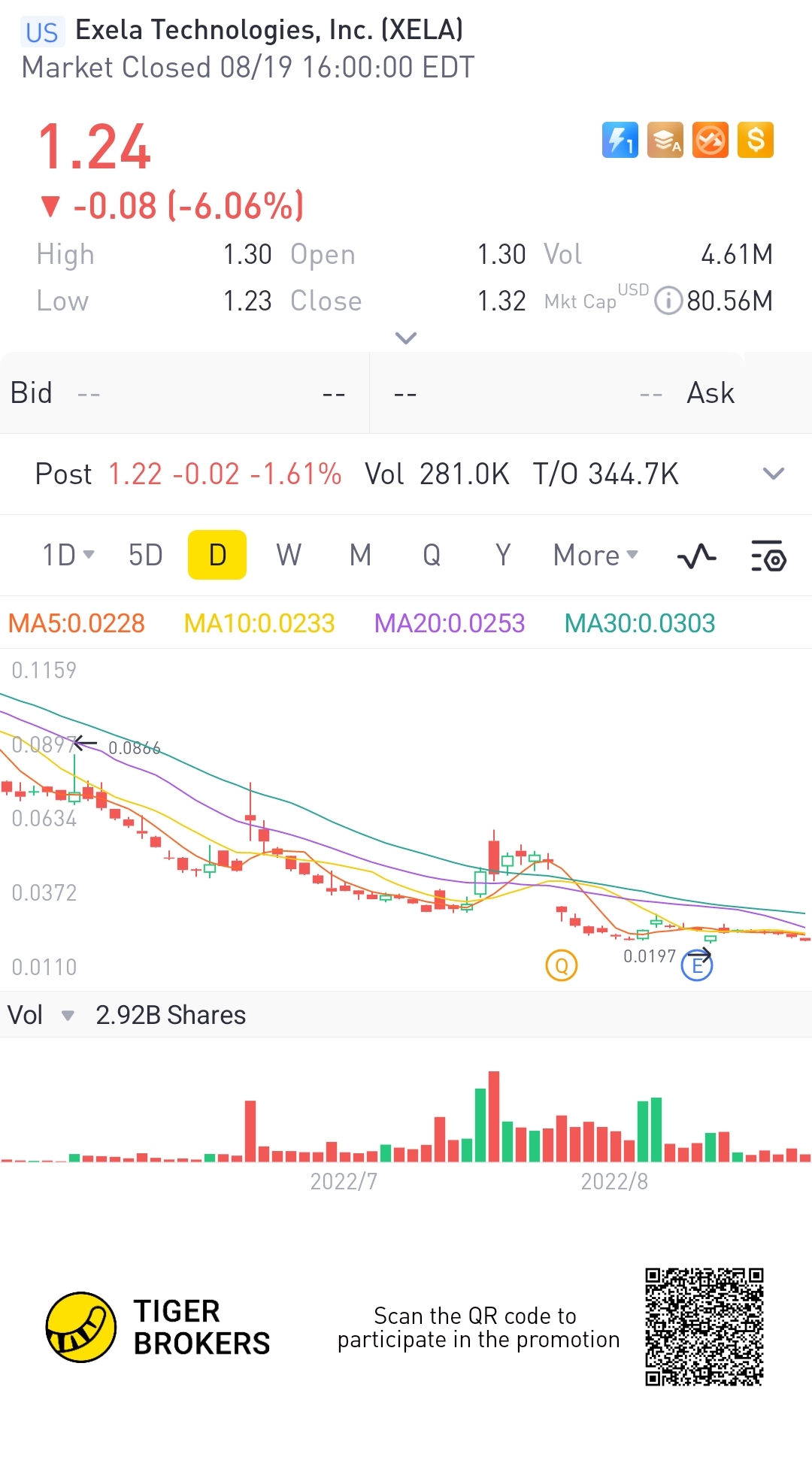The image size is (812, 1457).
Task: Tap the yellow dollar sign badge
Action: tap(756, 140)
